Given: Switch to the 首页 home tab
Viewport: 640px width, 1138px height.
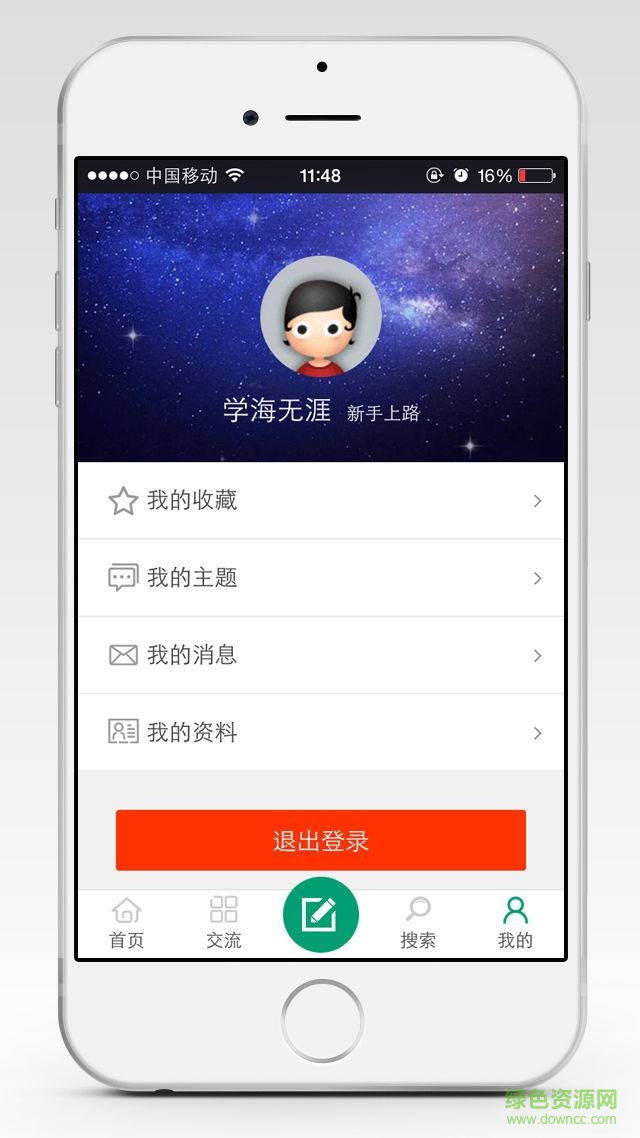Looking at the screenshot, I should 126,923.
